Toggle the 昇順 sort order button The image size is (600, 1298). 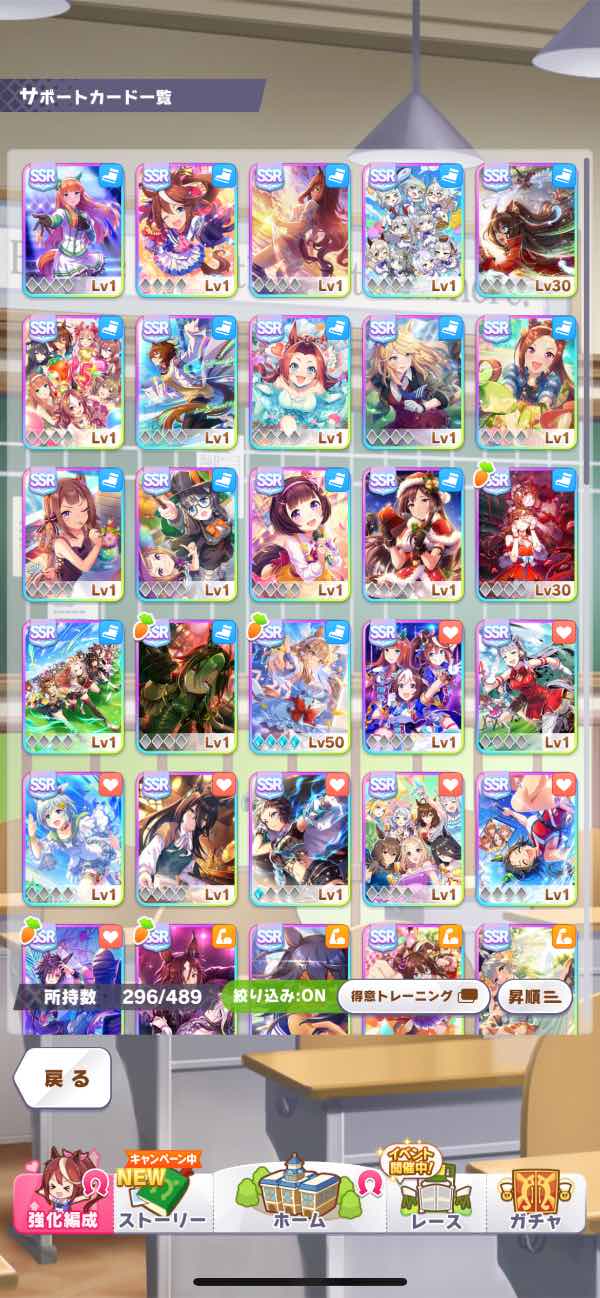click(x=534, y=996)
